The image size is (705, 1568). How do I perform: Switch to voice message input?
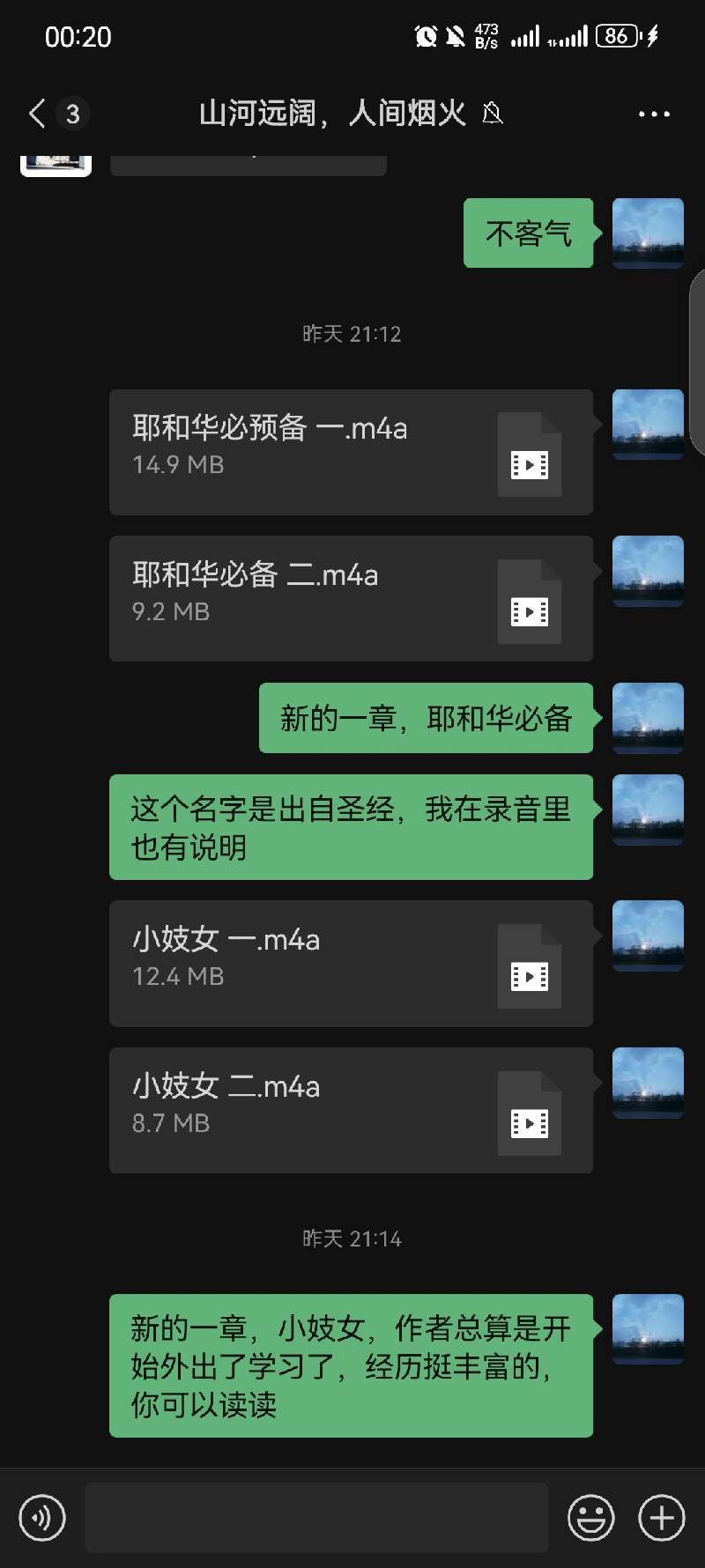click(x=42, y=1518)
